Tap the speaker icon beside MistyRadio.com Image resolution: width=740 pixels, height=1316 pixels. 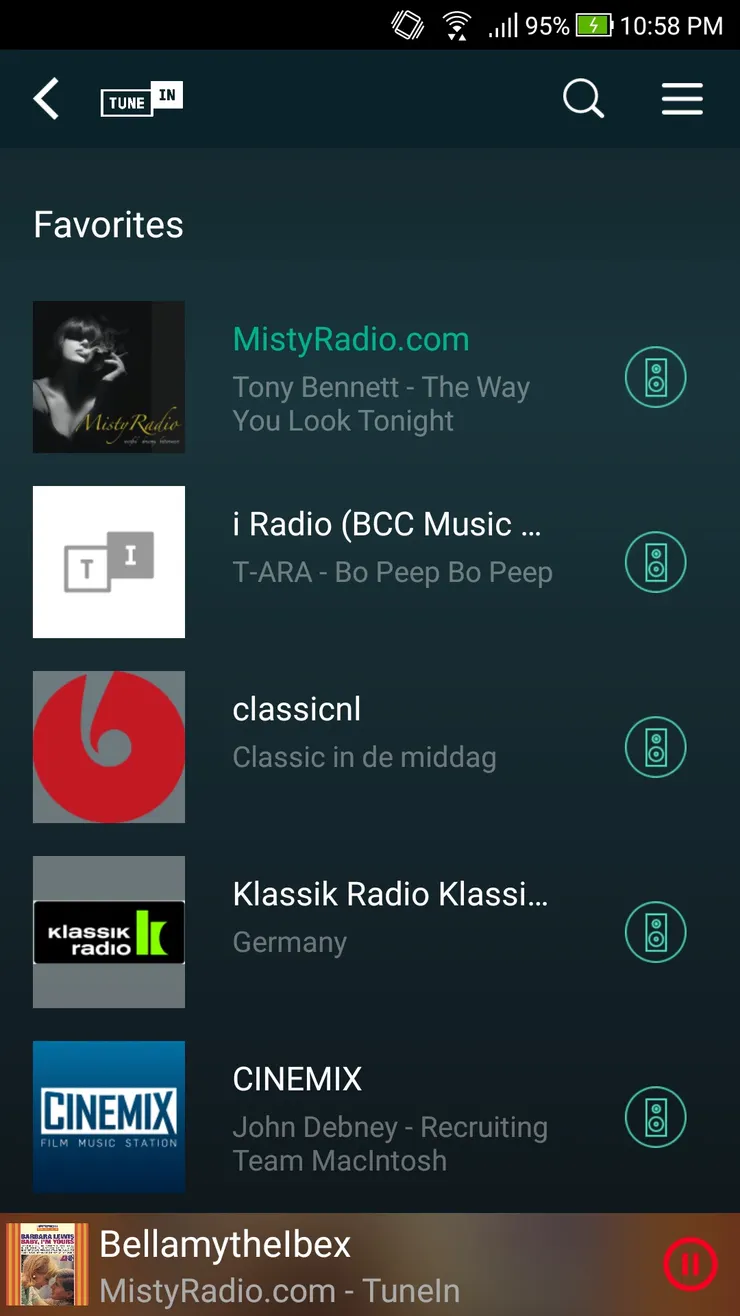(x=655, y=378)
